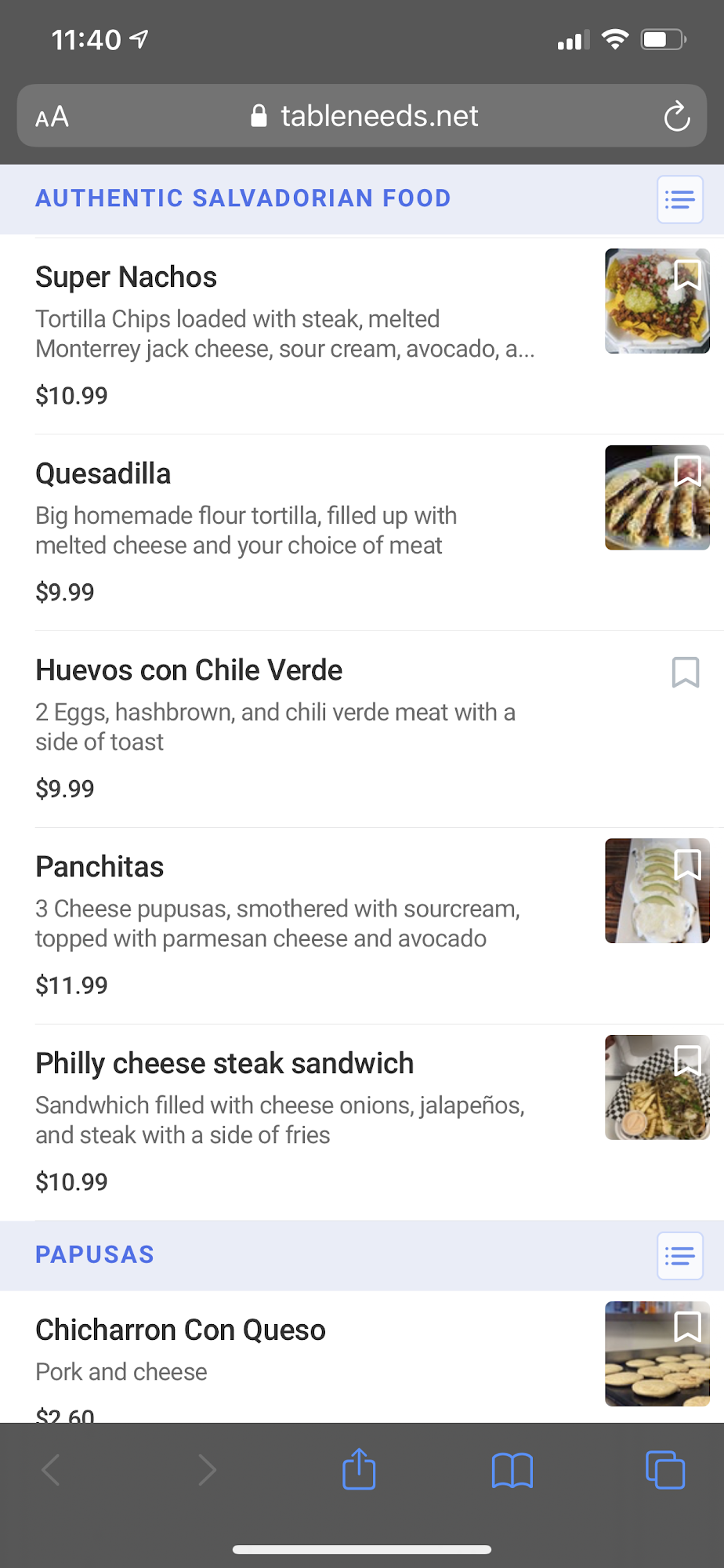
Task: Bookmark the Panchitas item
Action: (687, 866)
